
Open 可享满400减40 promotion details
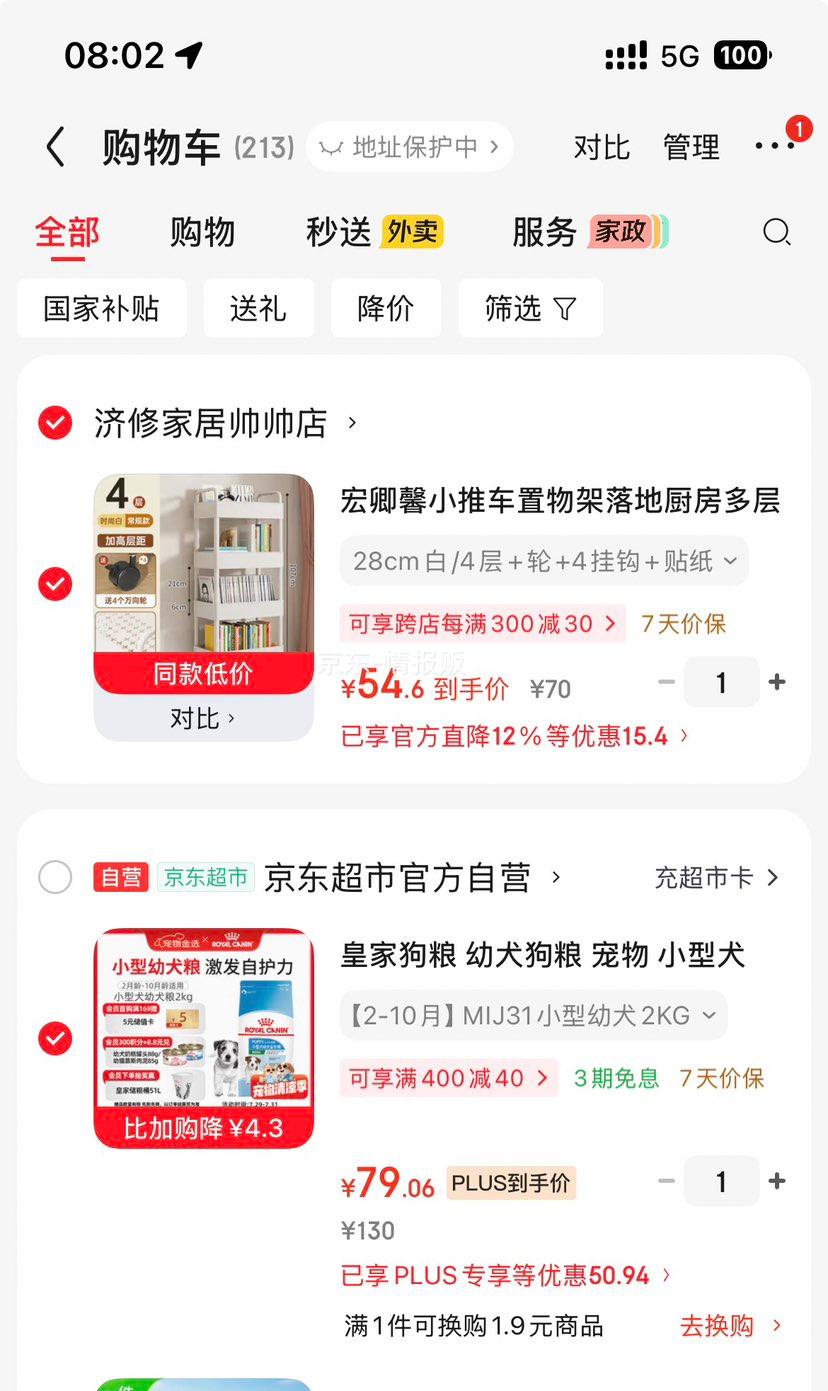pos(449,1078)
